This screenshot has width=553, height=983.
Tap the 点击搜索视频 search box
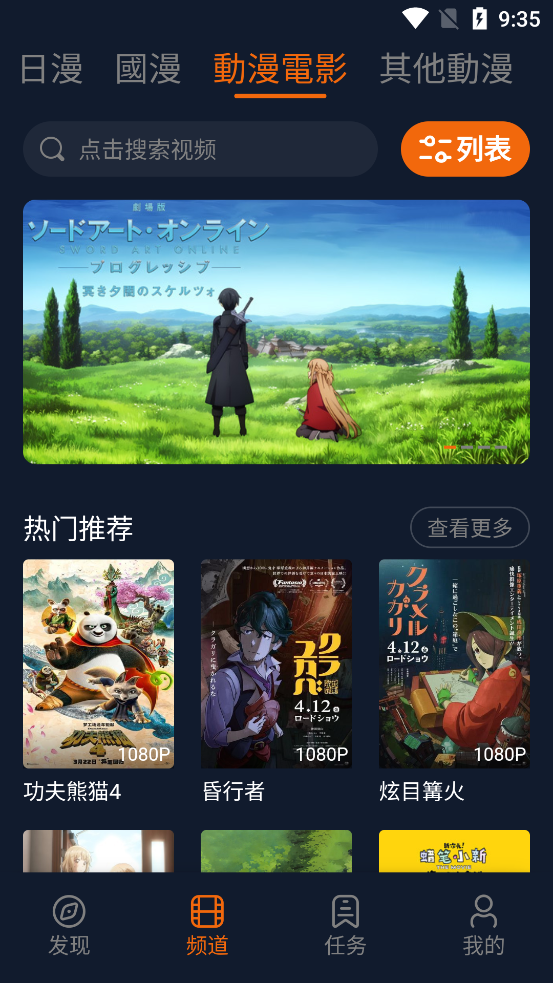201,149
